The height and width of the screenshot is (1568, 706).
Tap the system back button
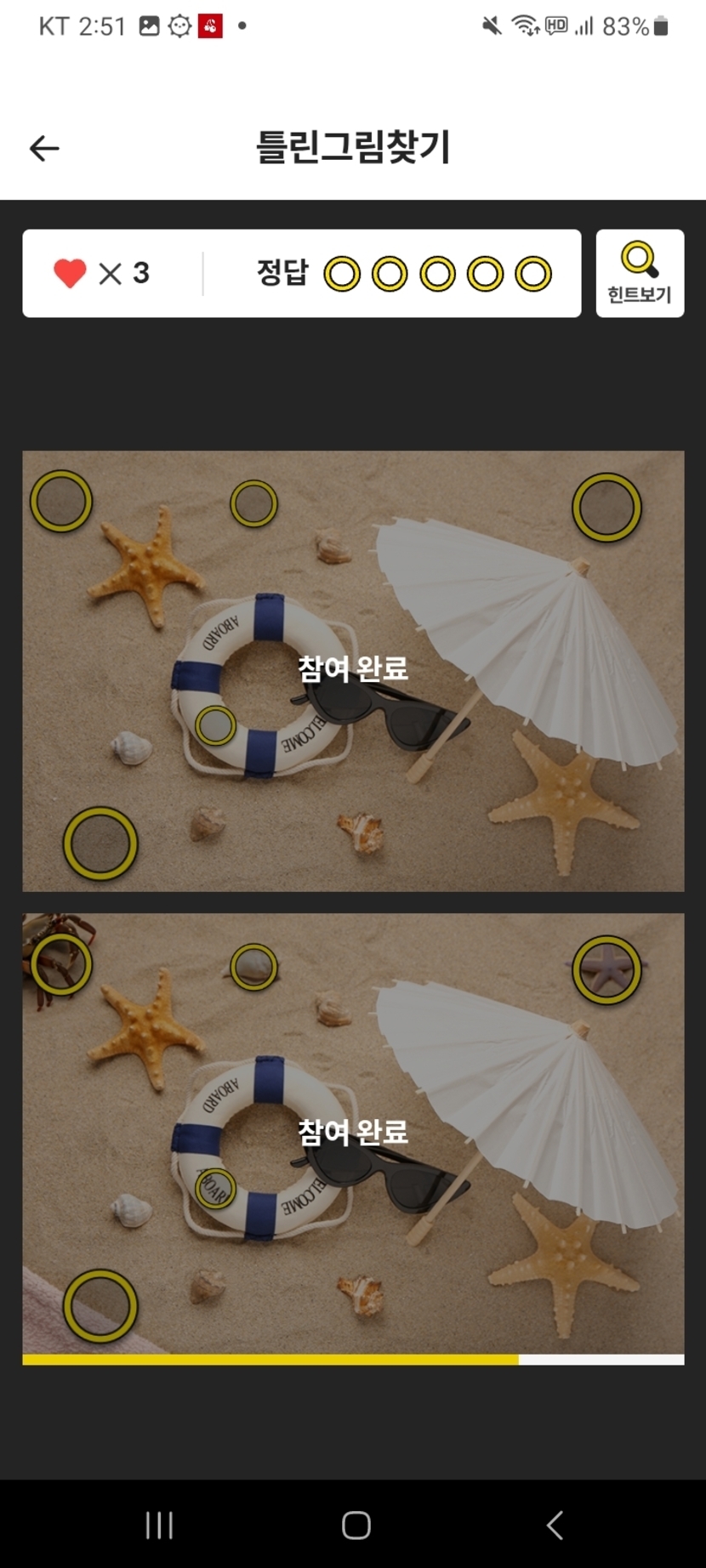point(555,1525)
